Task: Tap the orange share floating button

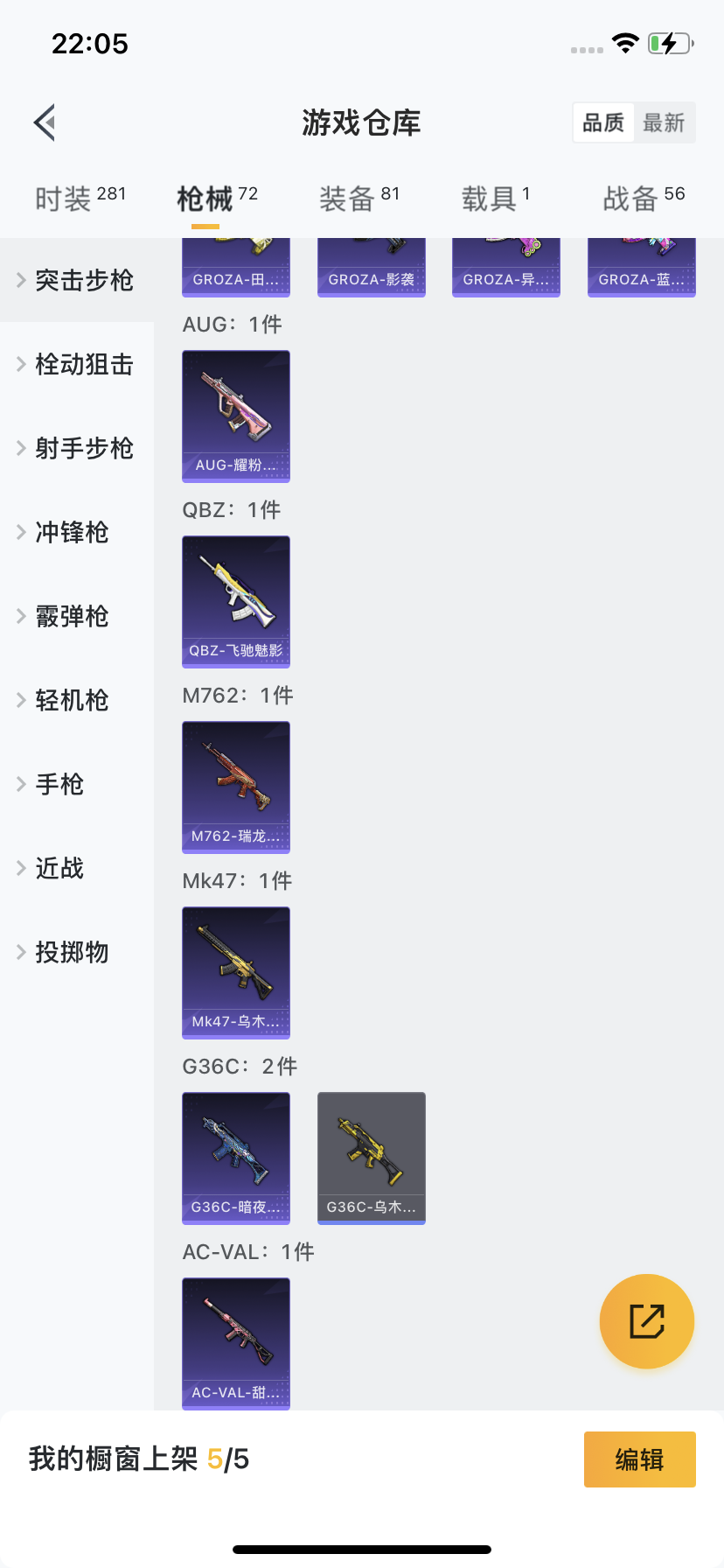Action: click(647, 1321)
